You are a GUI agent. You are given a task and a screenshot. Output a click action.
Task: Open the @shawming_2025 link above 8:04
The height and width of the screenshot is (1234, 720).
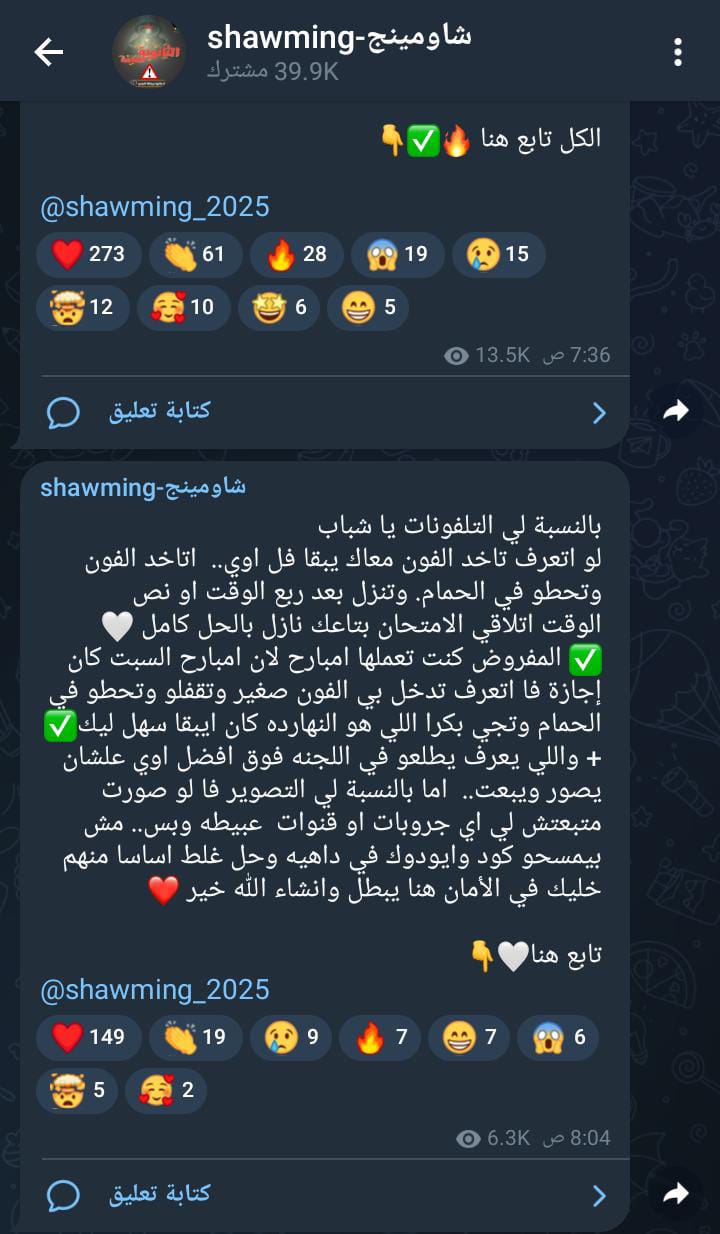click(155, 990)
